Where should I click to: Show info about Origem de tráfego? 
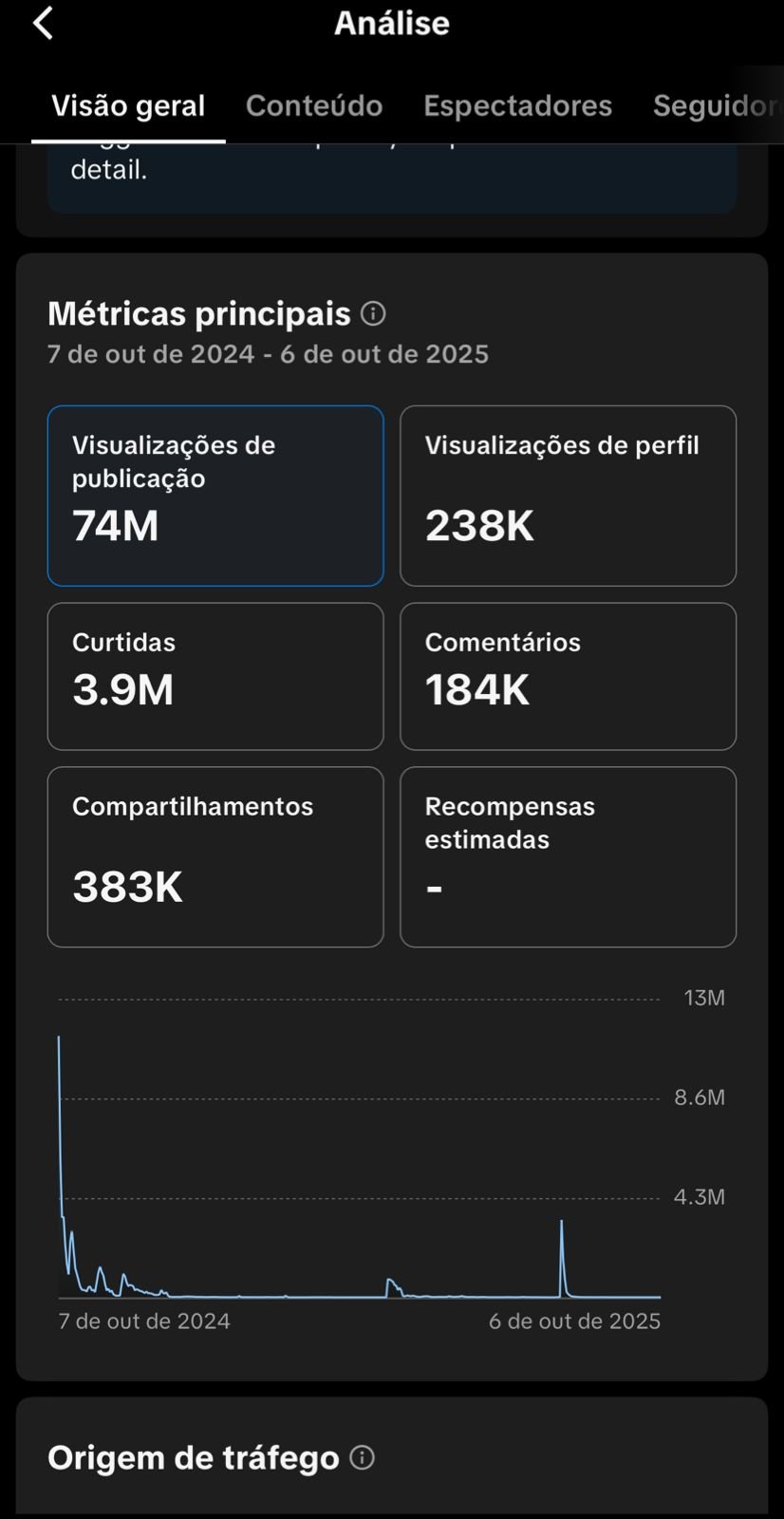(x=363, y=1457)
